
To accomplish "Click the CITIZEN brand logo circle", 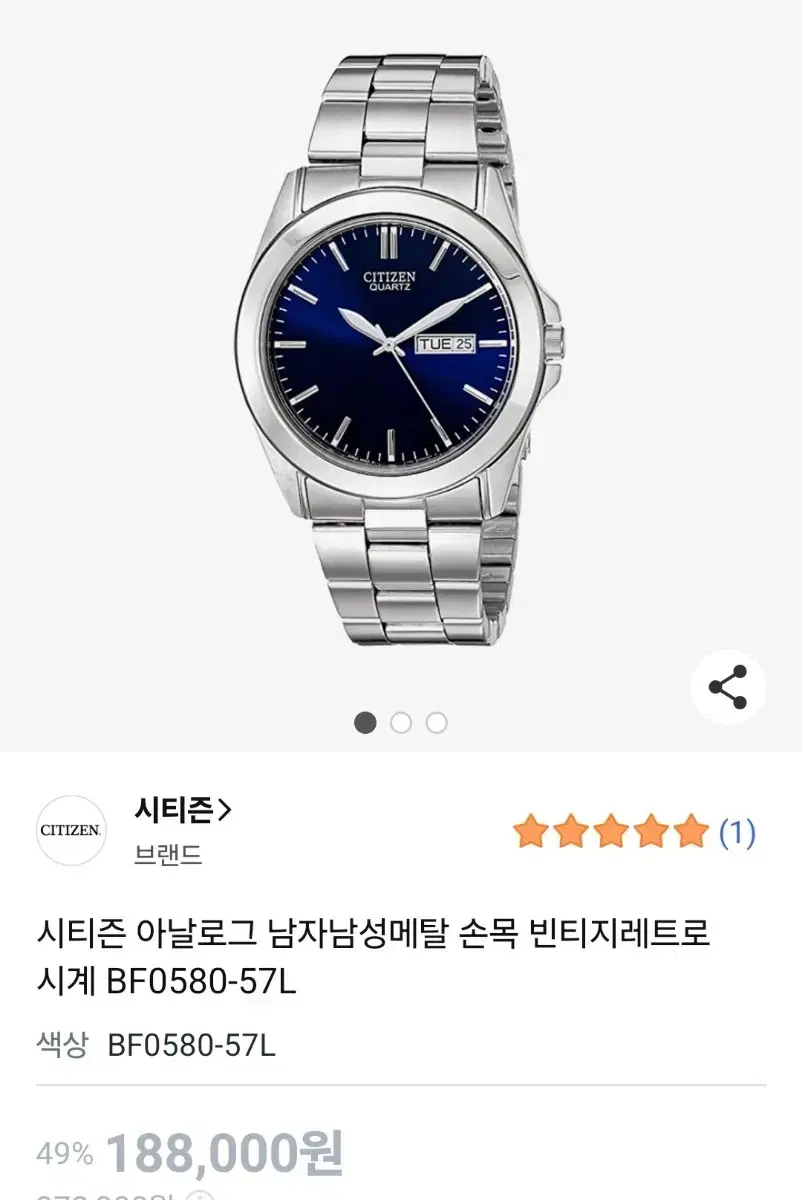I will [70, 830].
